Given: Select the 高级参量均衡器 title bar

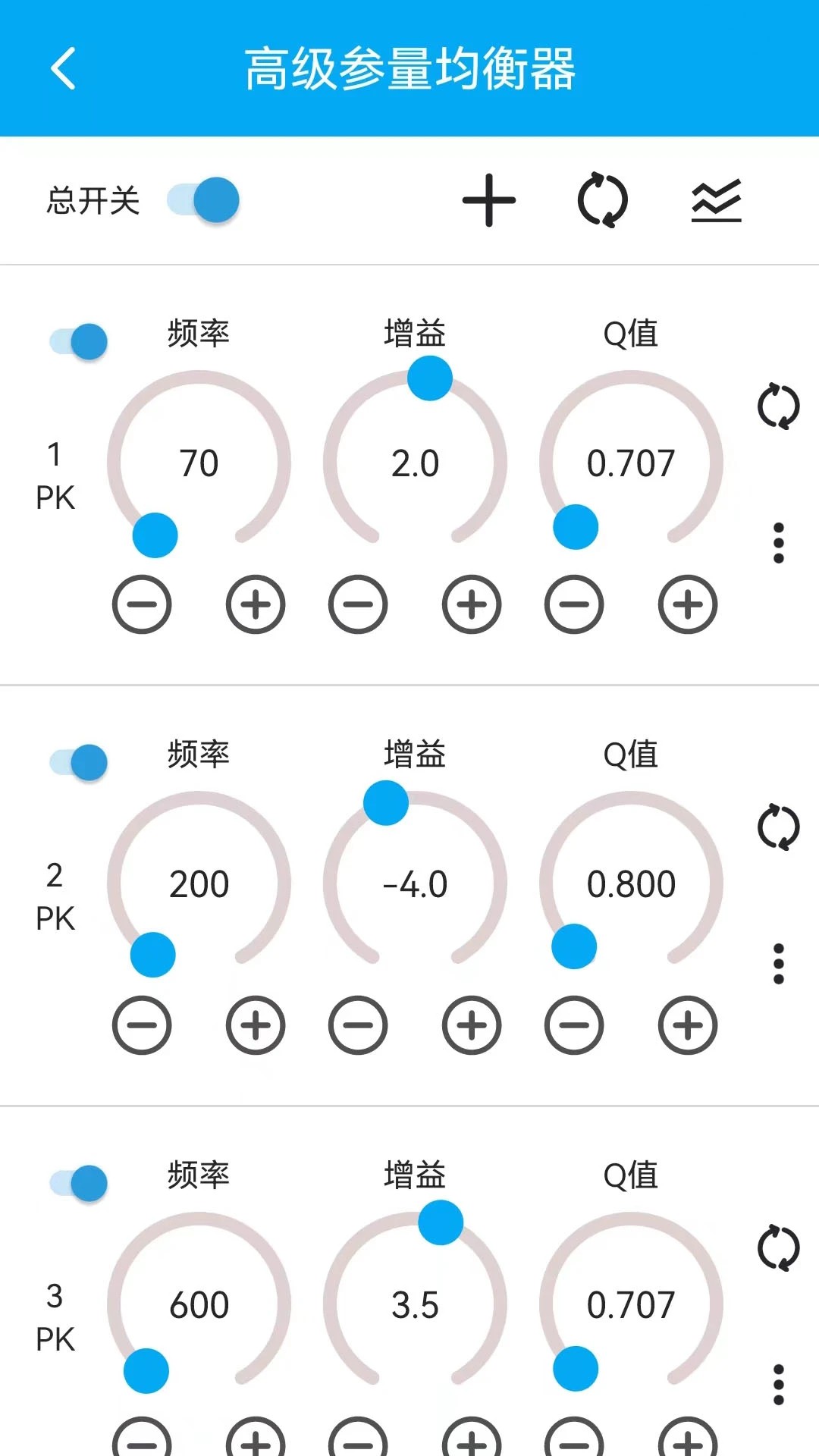Looking at the screenshot, I should [409, 68].
